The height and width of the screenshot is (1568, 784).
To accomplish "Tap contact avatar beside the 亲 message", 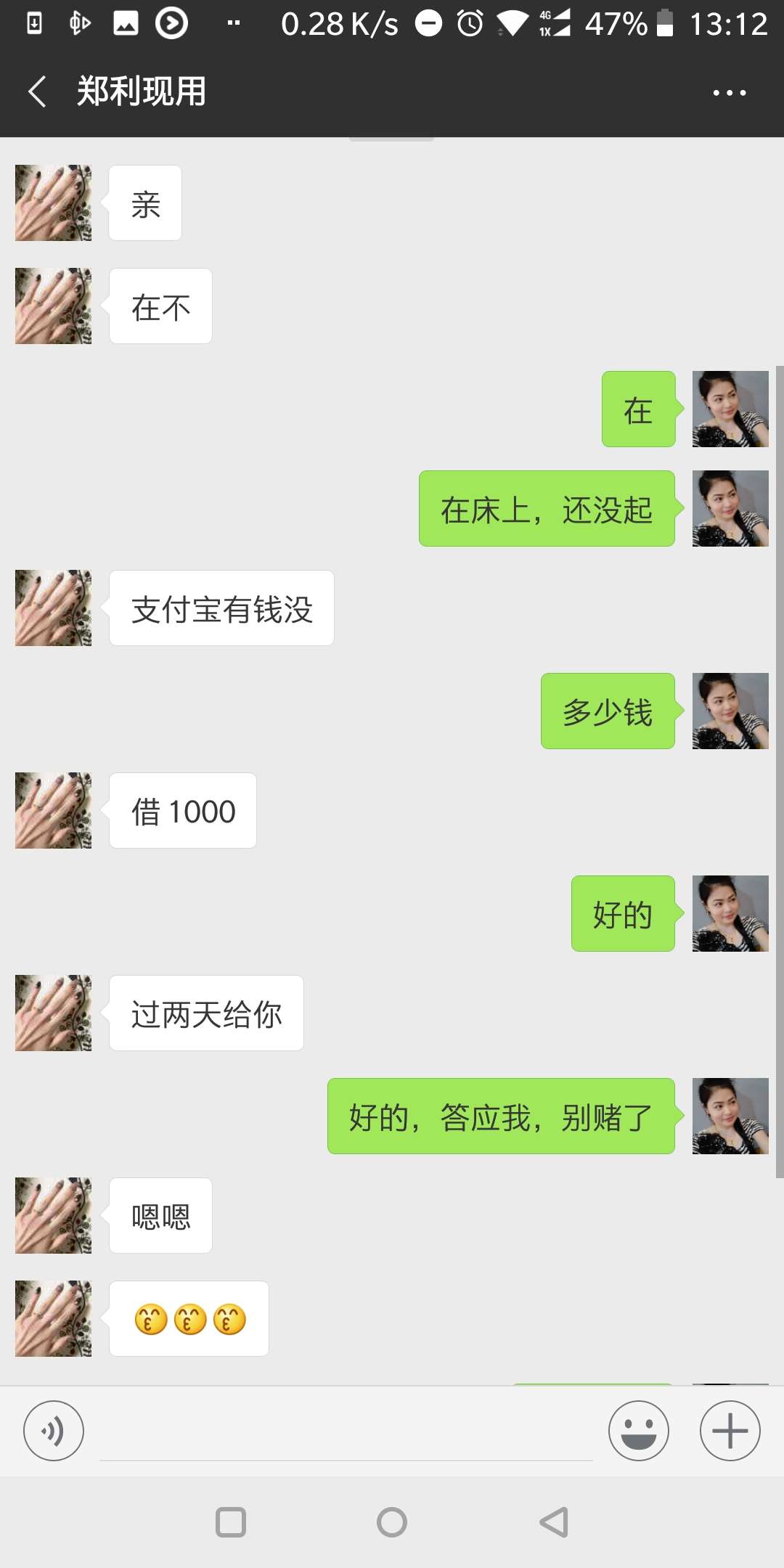I will tap(52, 202).
